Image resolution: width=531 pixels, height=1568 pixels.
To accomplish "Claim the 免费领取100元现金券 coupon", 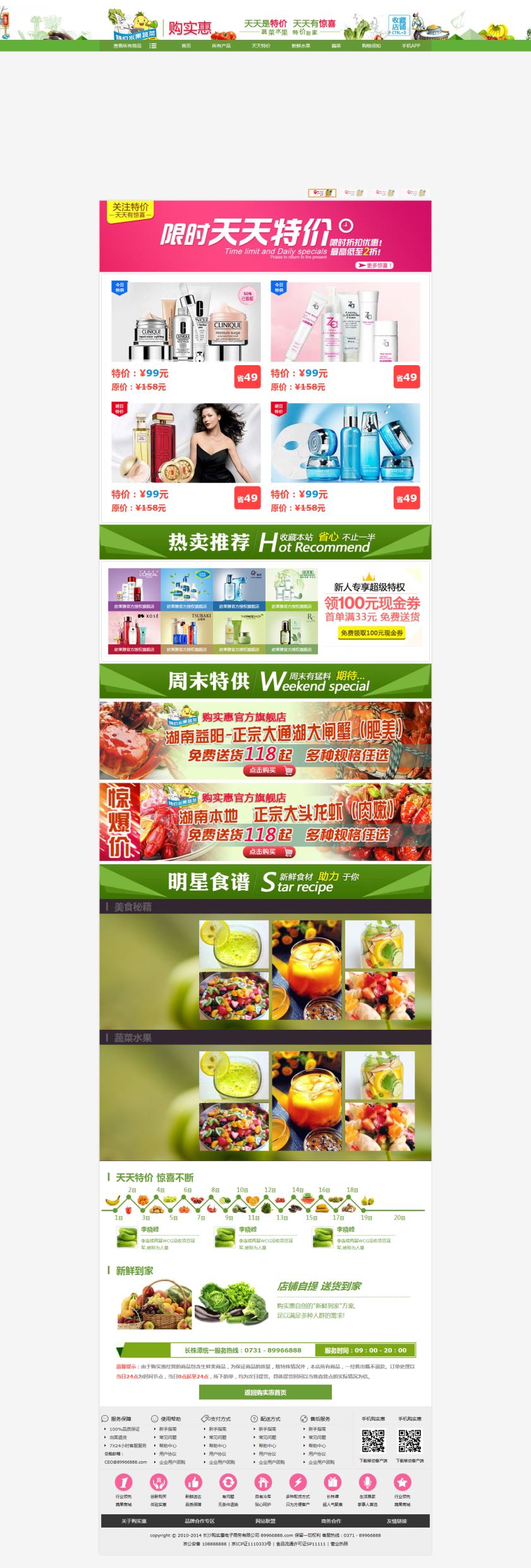I will pyautogui.click(x=372, y=632).
